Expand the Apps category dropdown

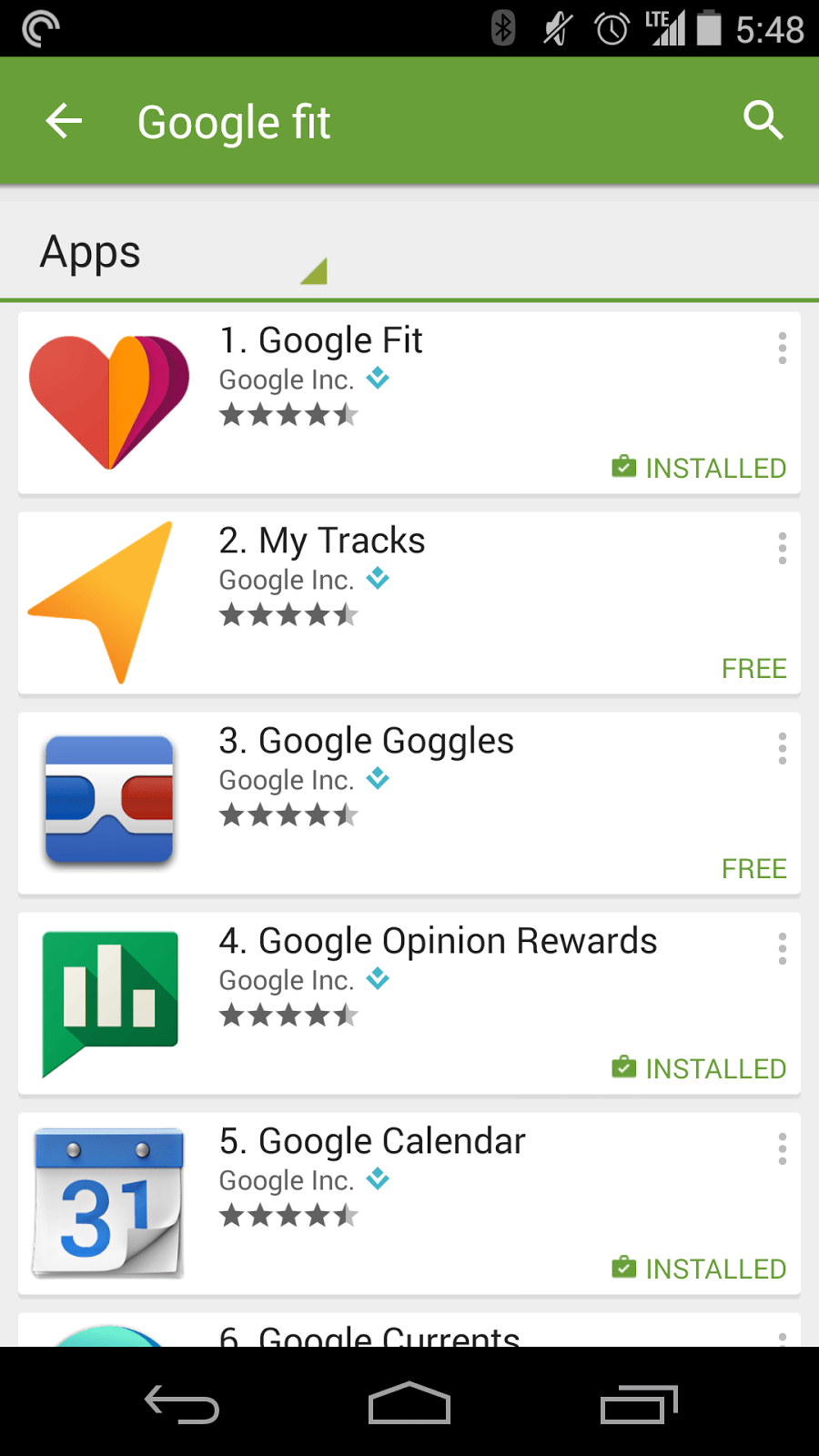tap(182, 253)
